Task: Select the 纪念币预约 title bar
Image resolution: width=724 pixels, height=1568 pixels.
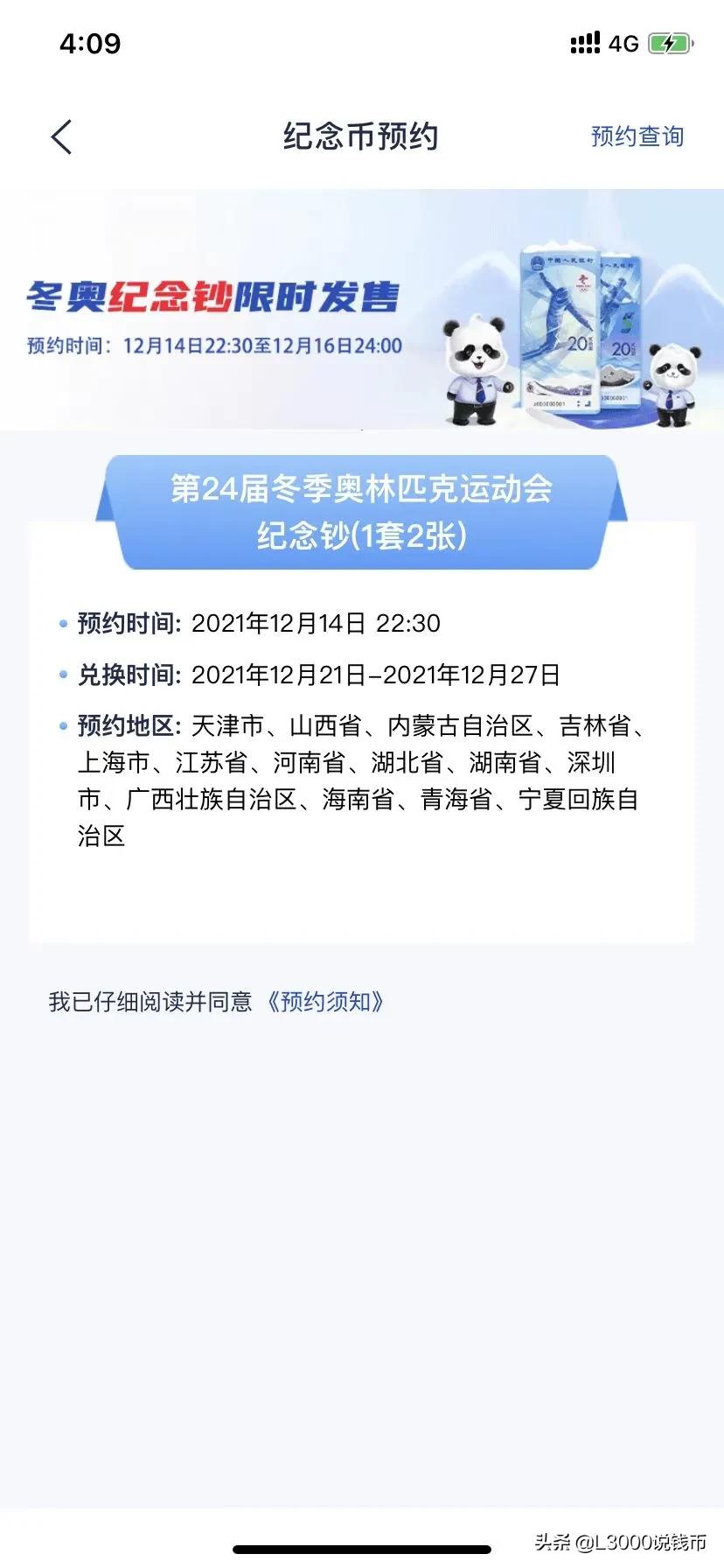Action: (x=362, y=136)
